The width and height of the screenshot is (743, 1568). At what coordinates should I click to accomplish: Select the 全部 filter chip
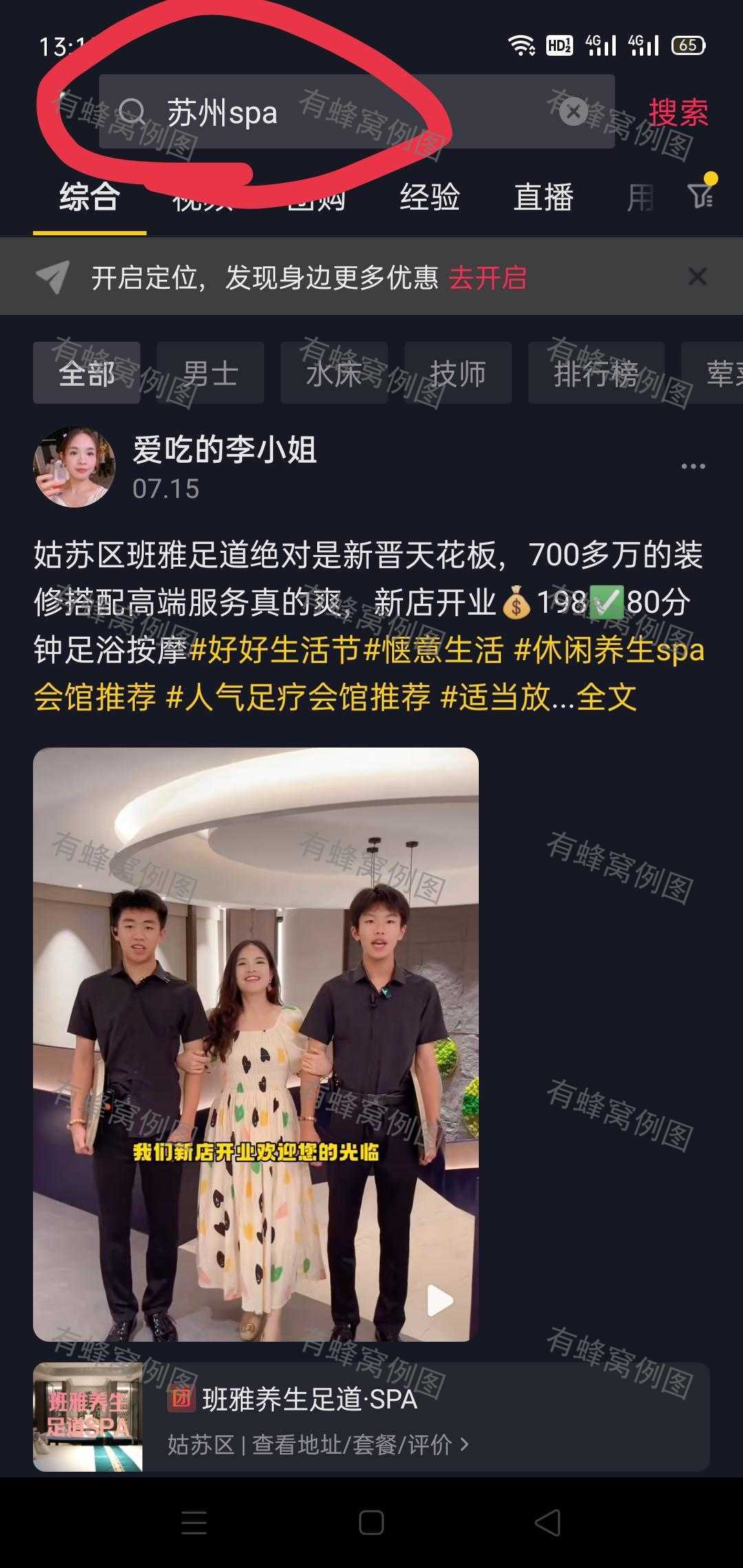click(87, 373)
